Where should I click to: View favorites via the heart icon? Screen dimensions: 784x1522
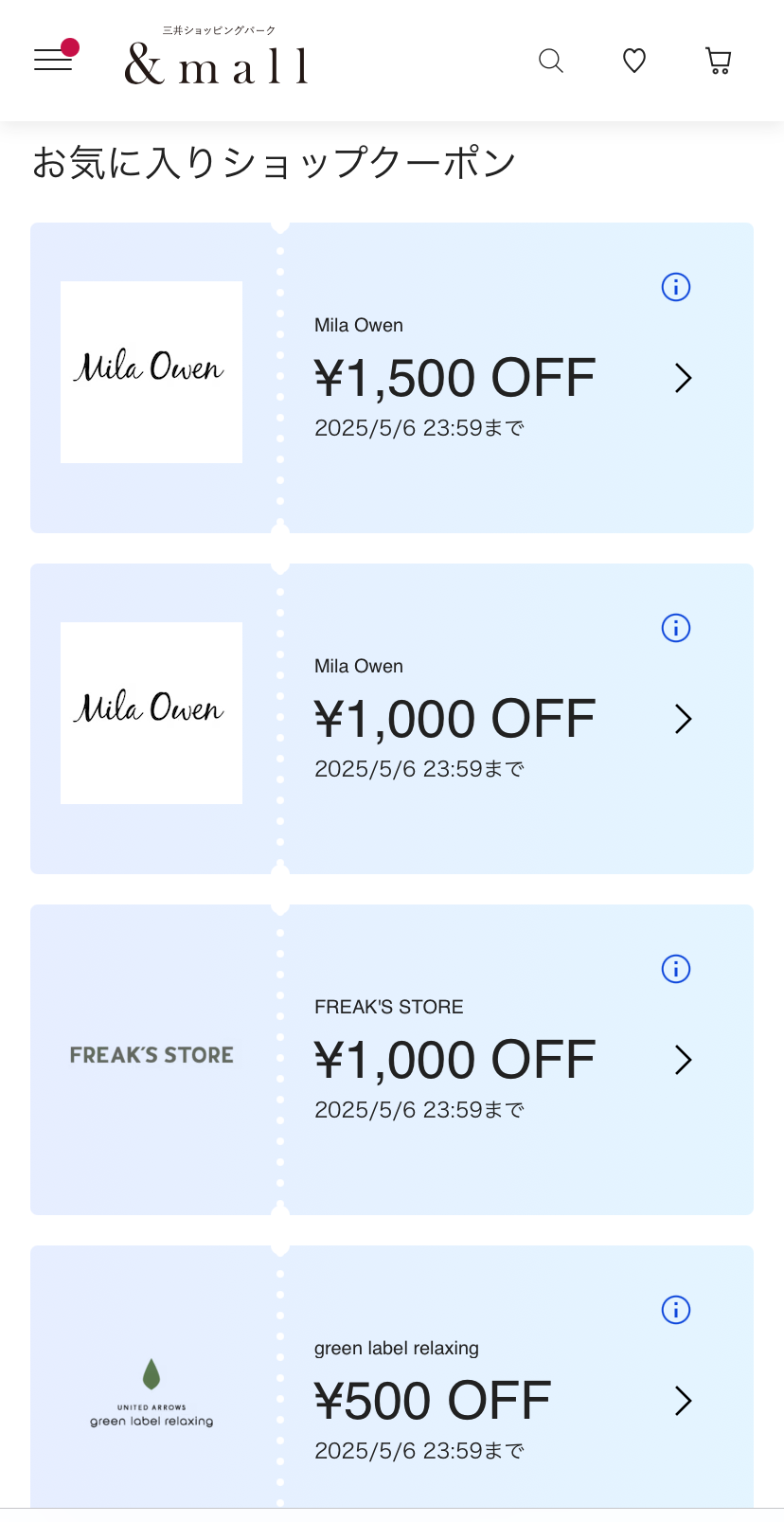point(634,61)
